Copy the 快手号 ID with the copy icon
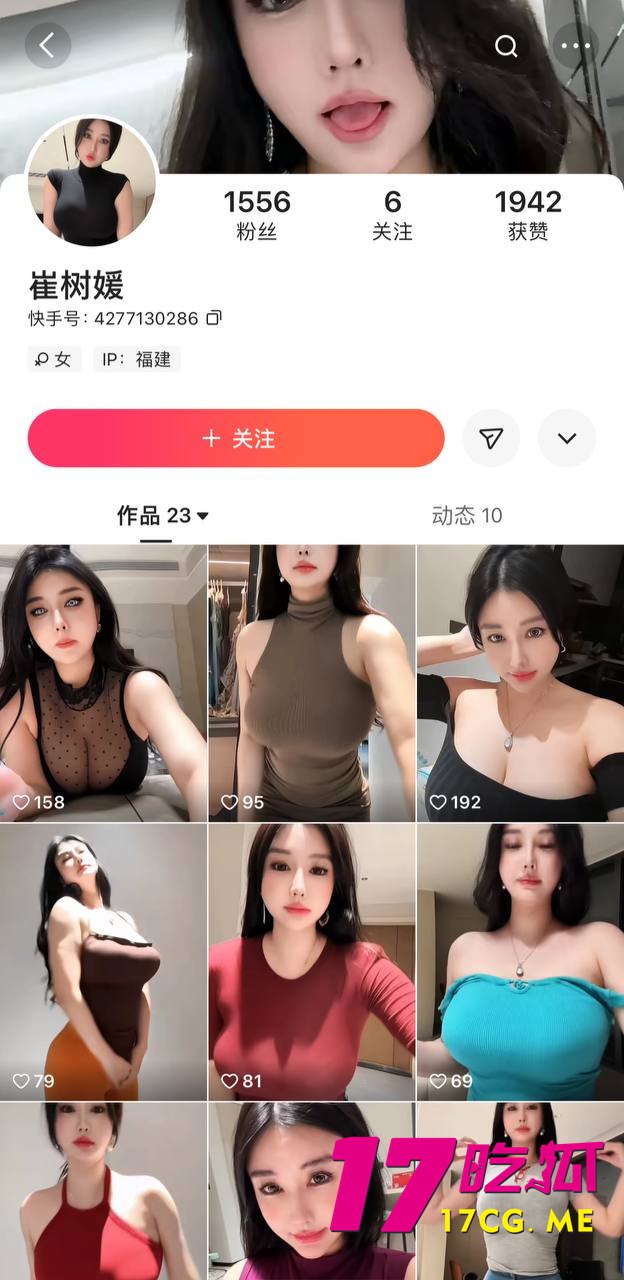 pyautogui.click(x=214, y=318)
